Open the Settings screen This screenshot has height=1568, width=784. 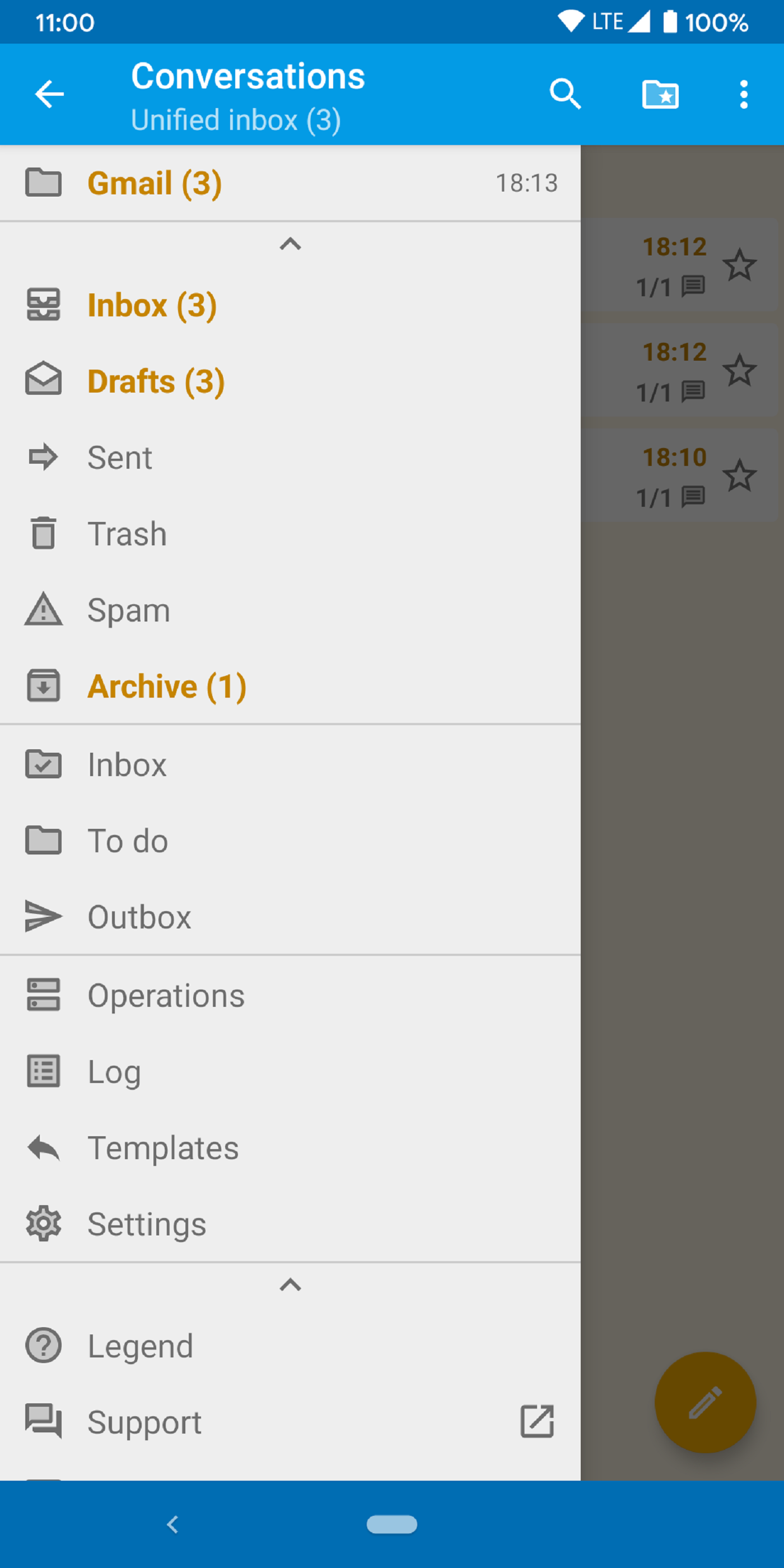click(147, 1224)
